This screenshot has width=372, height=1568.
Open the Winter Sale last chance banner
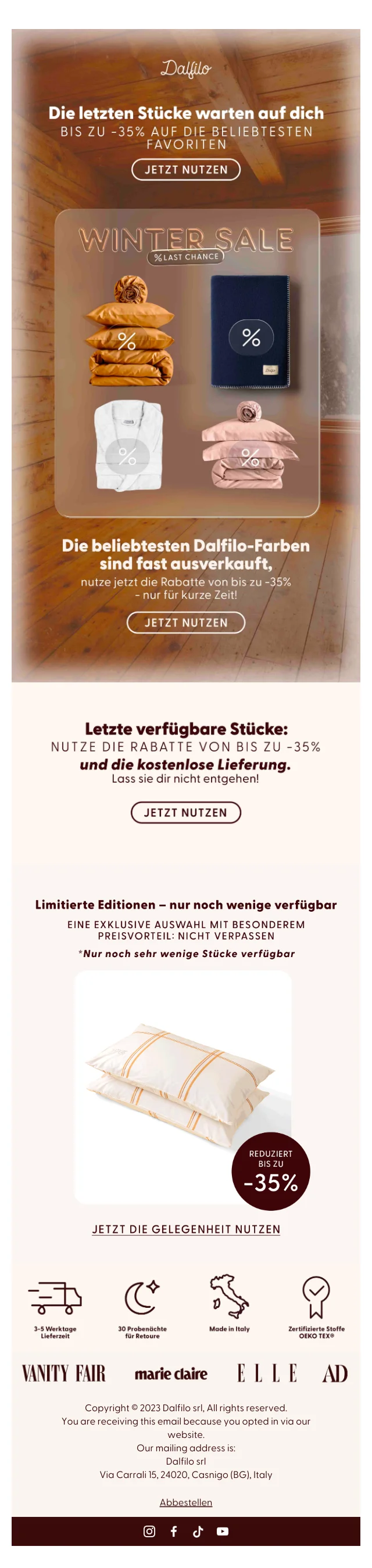coord(187,364)
